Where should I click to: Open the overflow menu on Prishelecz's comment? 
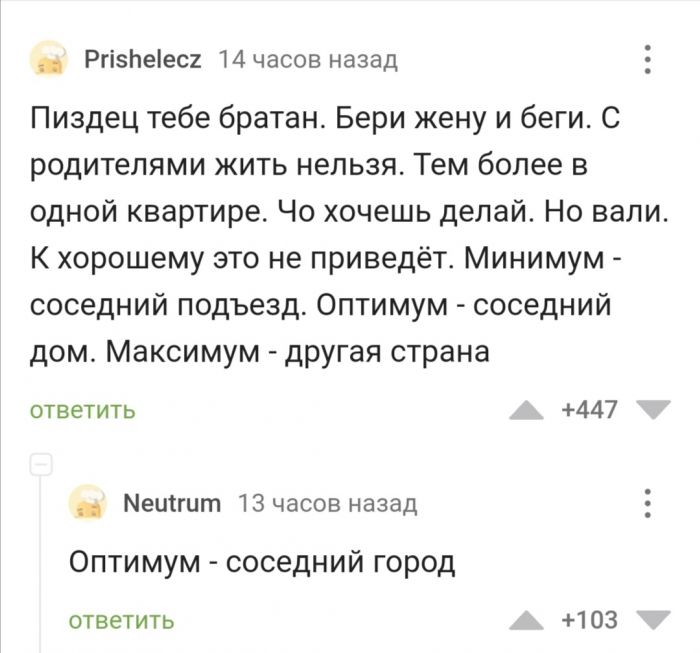click(648, 61)
